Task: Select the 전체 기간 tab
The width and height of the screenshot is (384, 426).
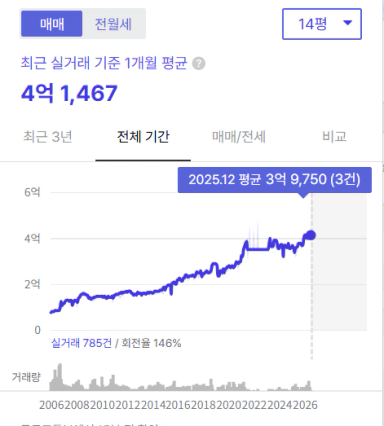Action: (143, 137)
